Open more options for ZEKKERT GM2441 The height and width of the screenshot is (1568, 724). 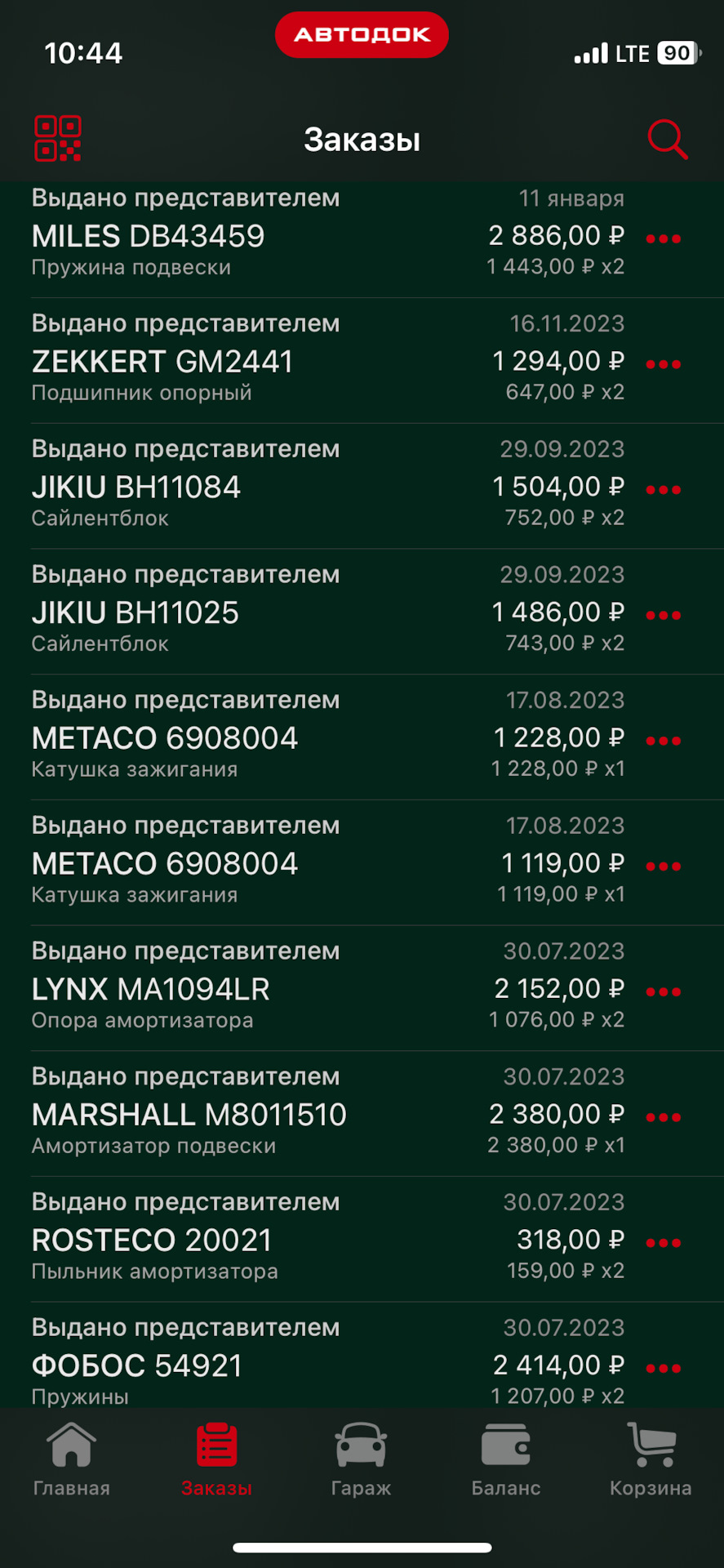(663, 364)
